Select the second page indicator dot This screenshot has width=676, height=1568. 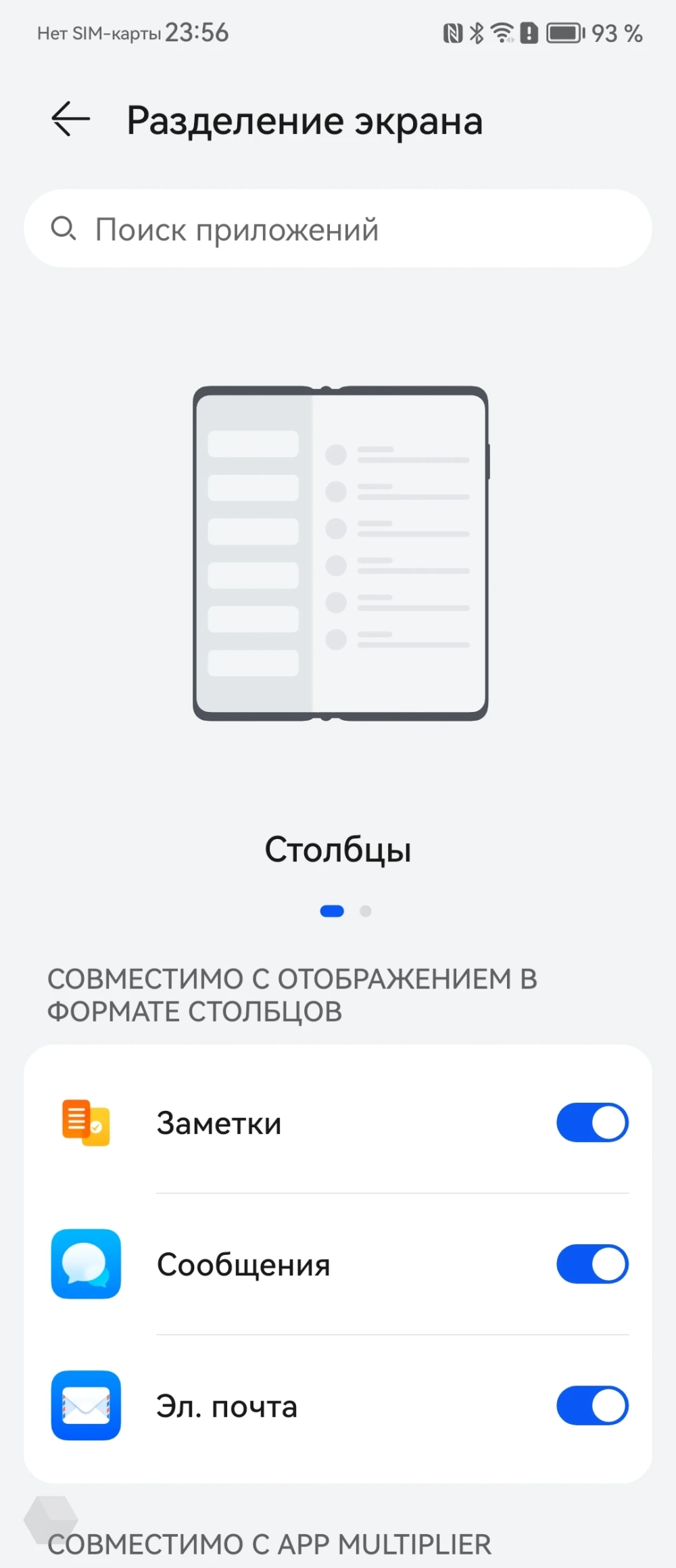coord(366,911)
